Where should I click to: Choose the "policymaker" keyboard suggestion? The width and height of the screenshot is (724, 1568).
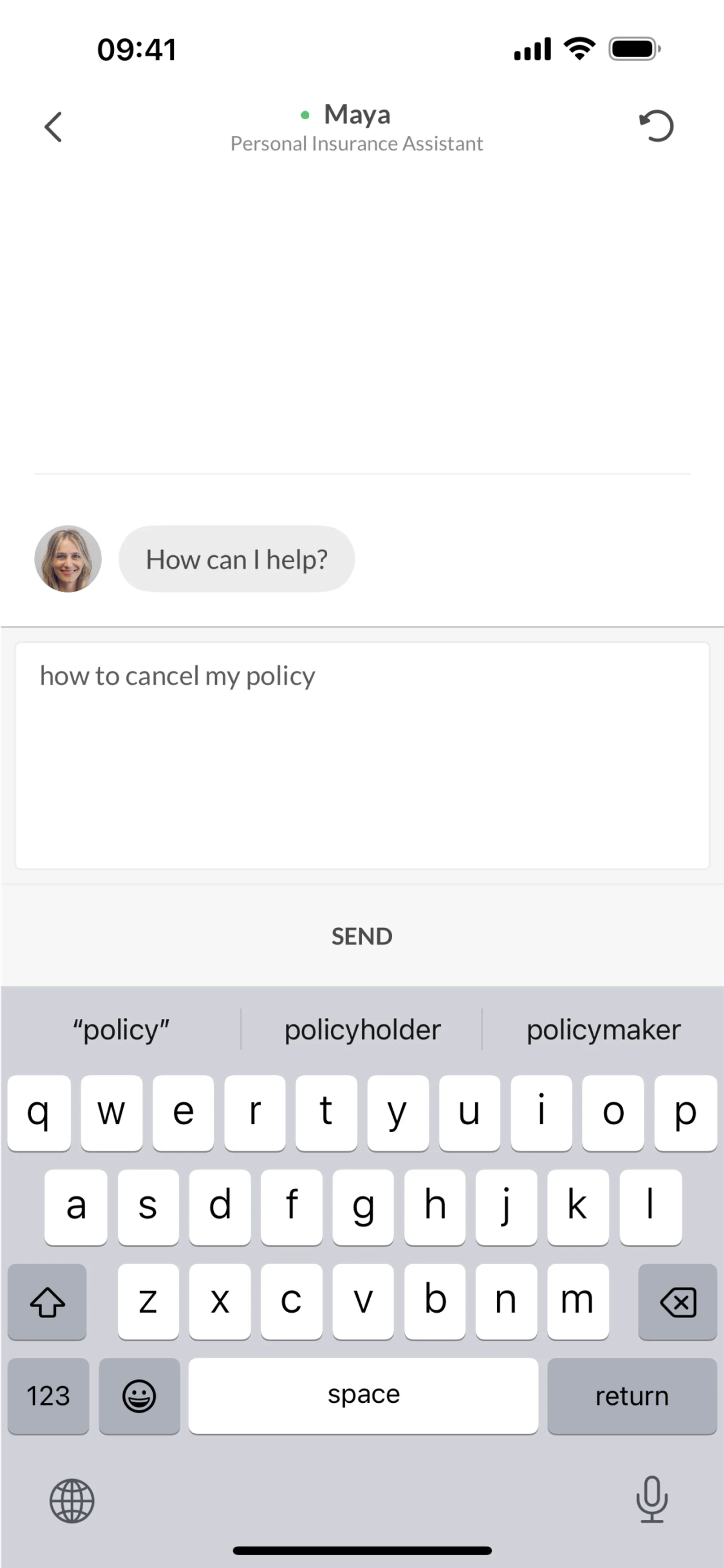[x=603, y=1030]
